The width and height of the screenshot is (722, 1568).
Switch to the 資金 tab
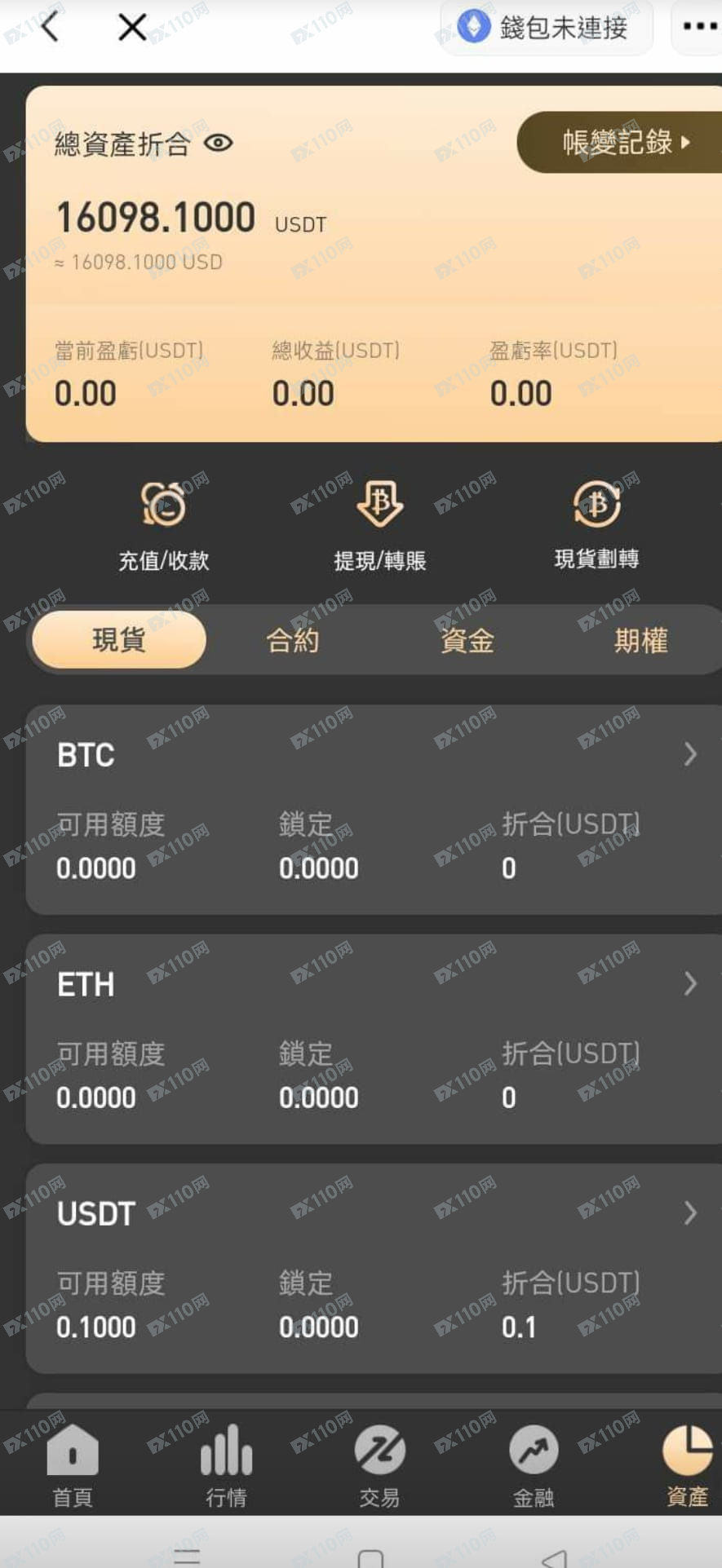(x=467, y=640)
